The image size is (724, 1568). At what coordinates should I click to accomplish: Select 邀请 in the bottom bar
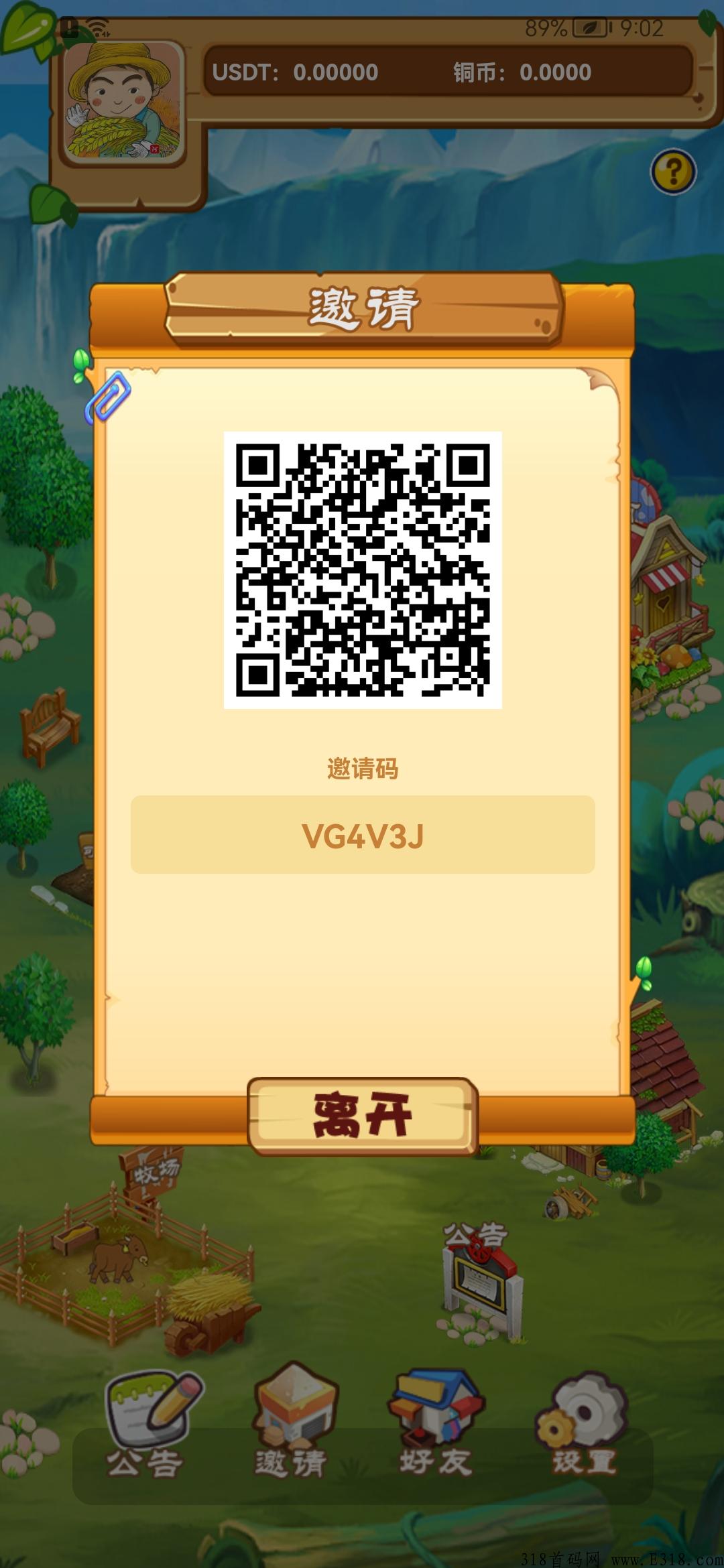click(x=292, y=1423)
